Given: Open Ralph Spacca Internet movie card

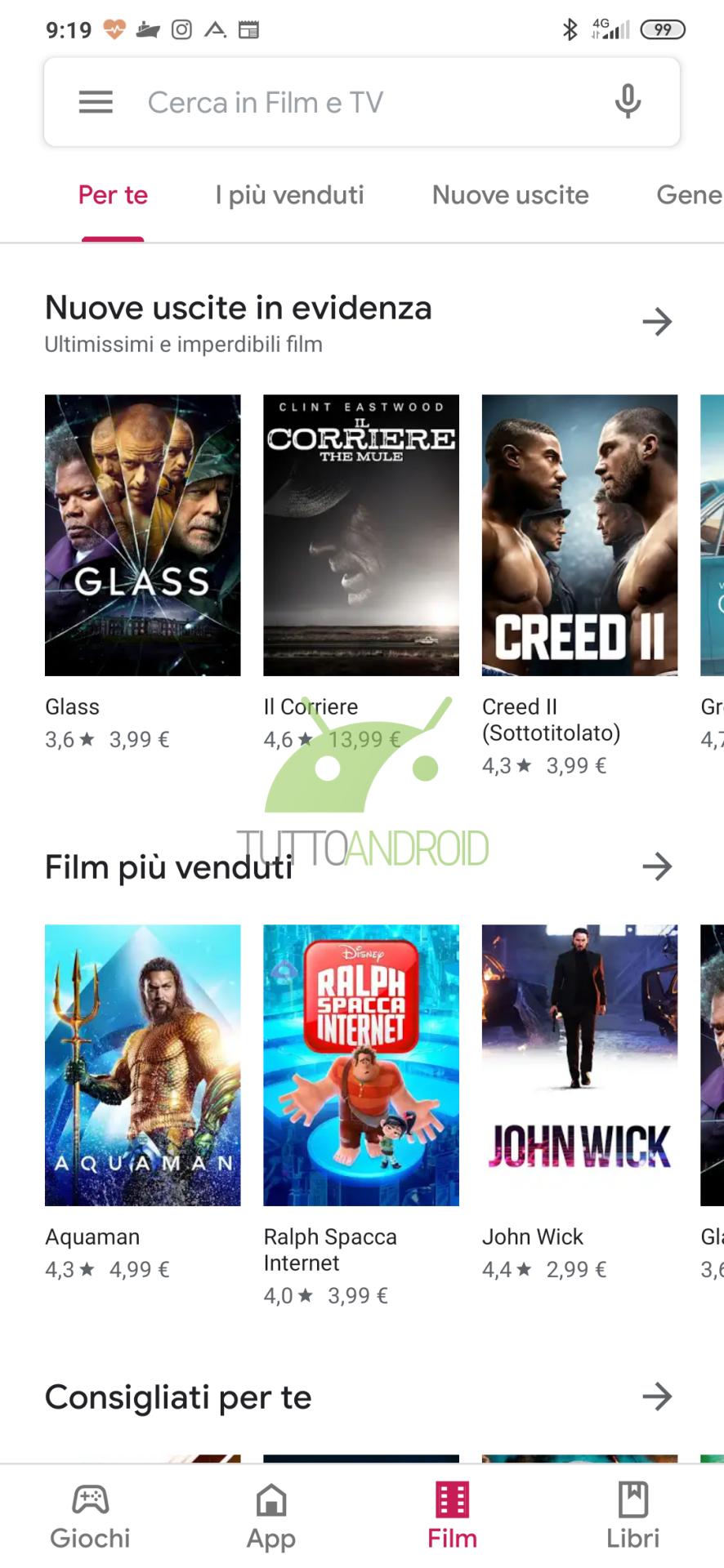Looking at the screenshot, I should tap(361, 1116).
